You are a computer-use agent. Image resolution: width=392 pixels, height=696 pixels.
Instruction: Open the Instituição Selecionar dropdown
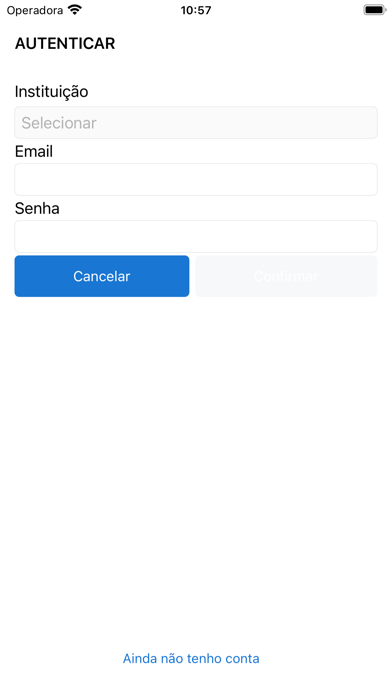[196, 123]
